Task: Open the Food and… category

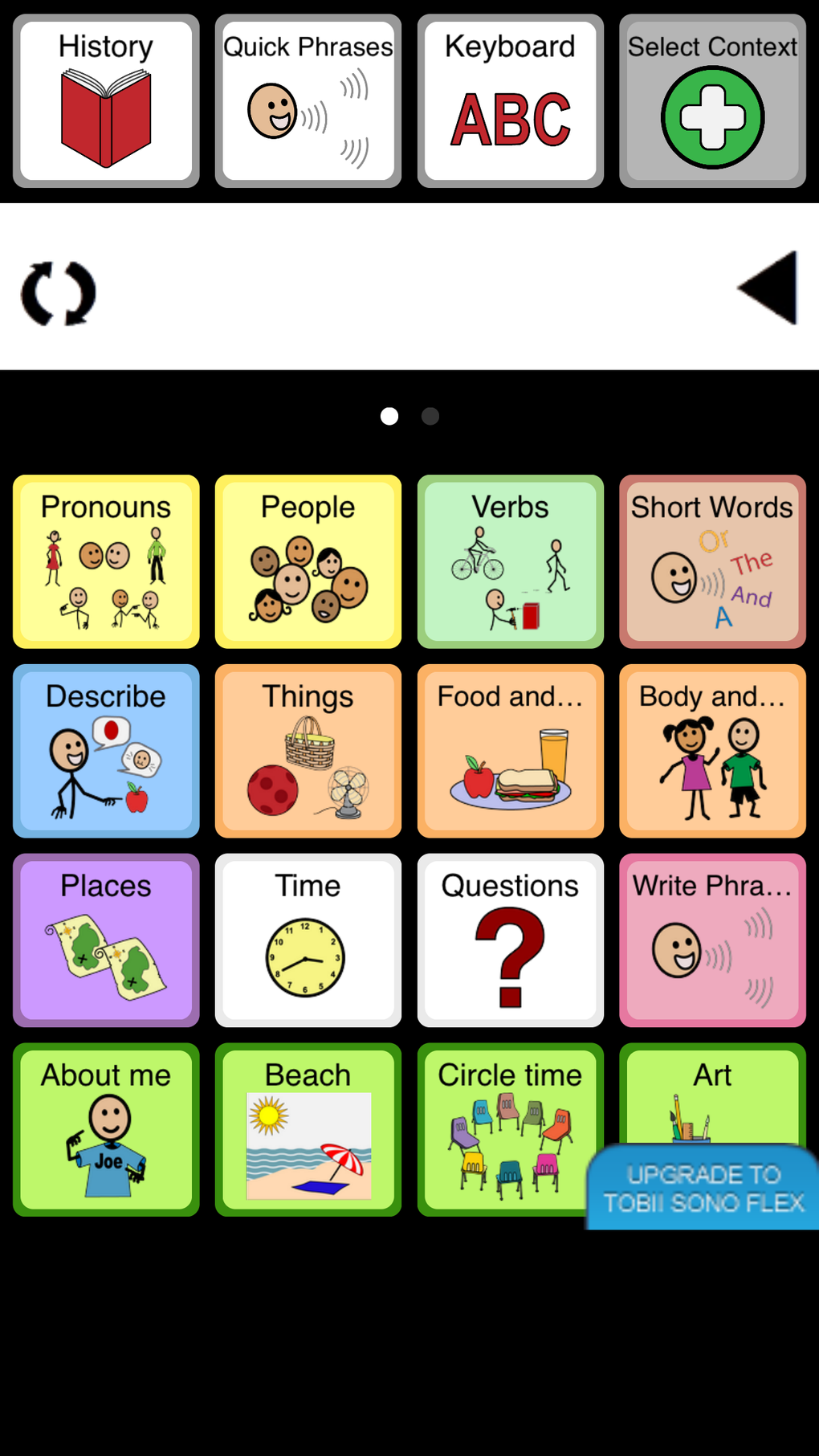Action: click(511, 751)
